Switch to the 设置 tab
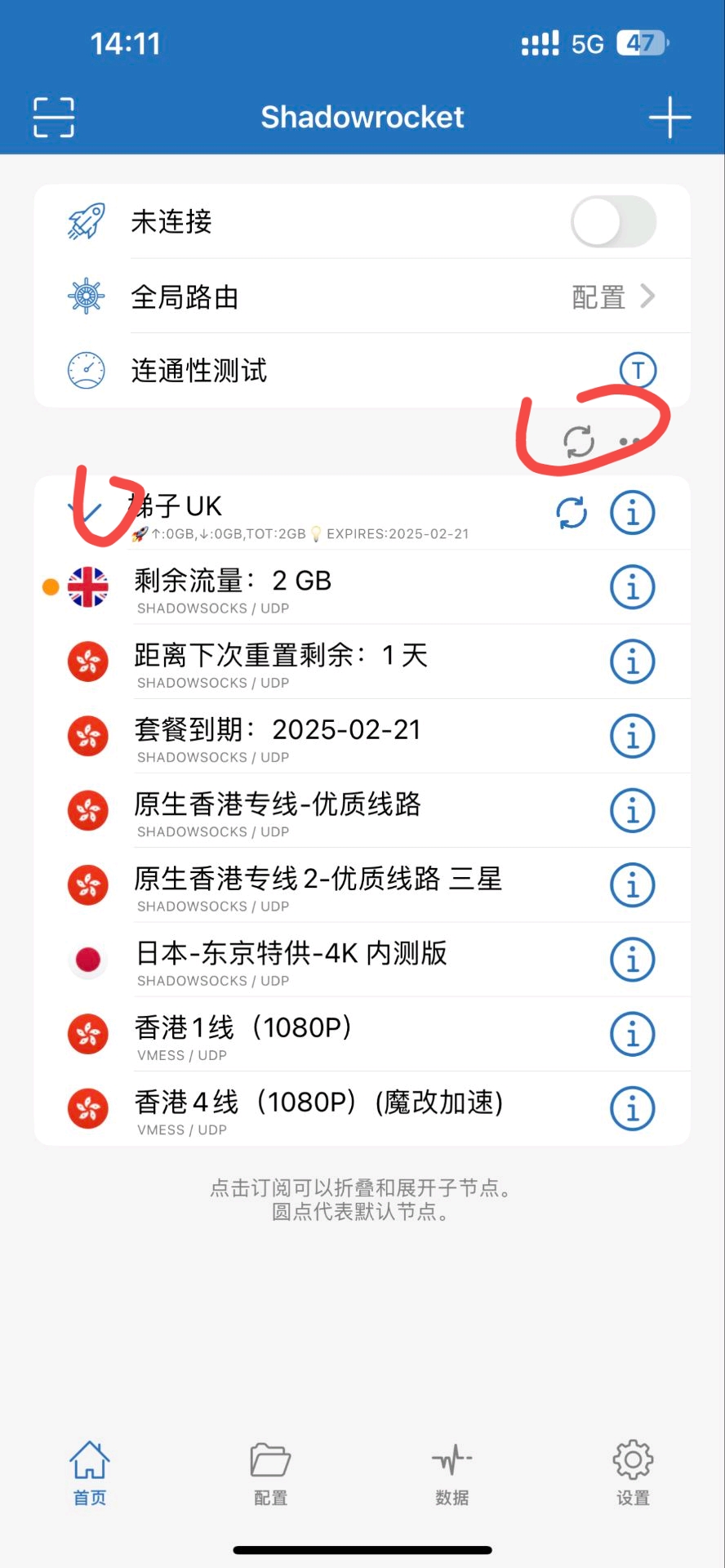The height and width of the screenshot is (1568, 725). click(633, 1473)
